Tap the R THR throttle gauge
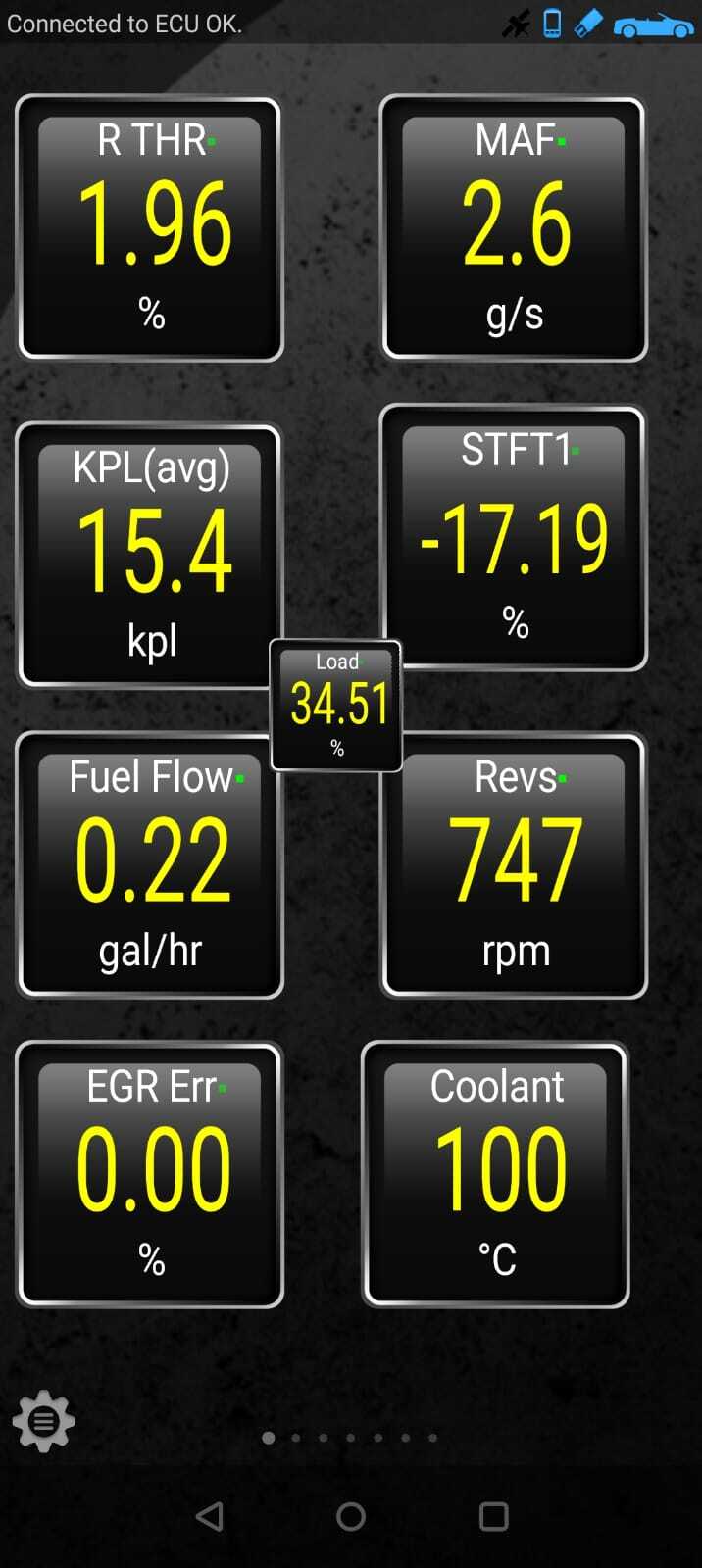The width and height of the screenshot is (702, 1568). pos(150,228)
